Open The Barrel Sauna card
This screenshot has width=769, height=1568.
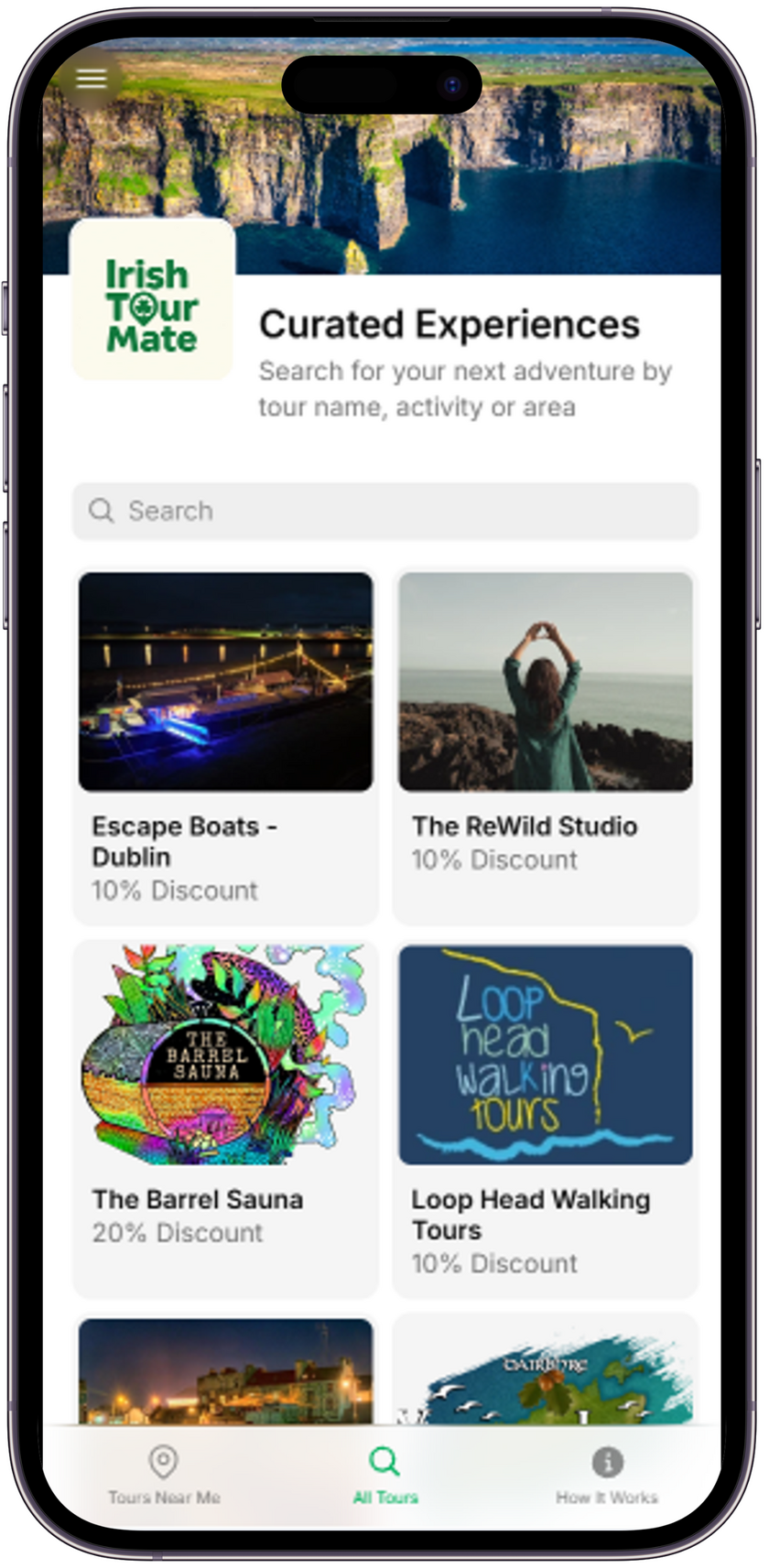(225, 1119)
